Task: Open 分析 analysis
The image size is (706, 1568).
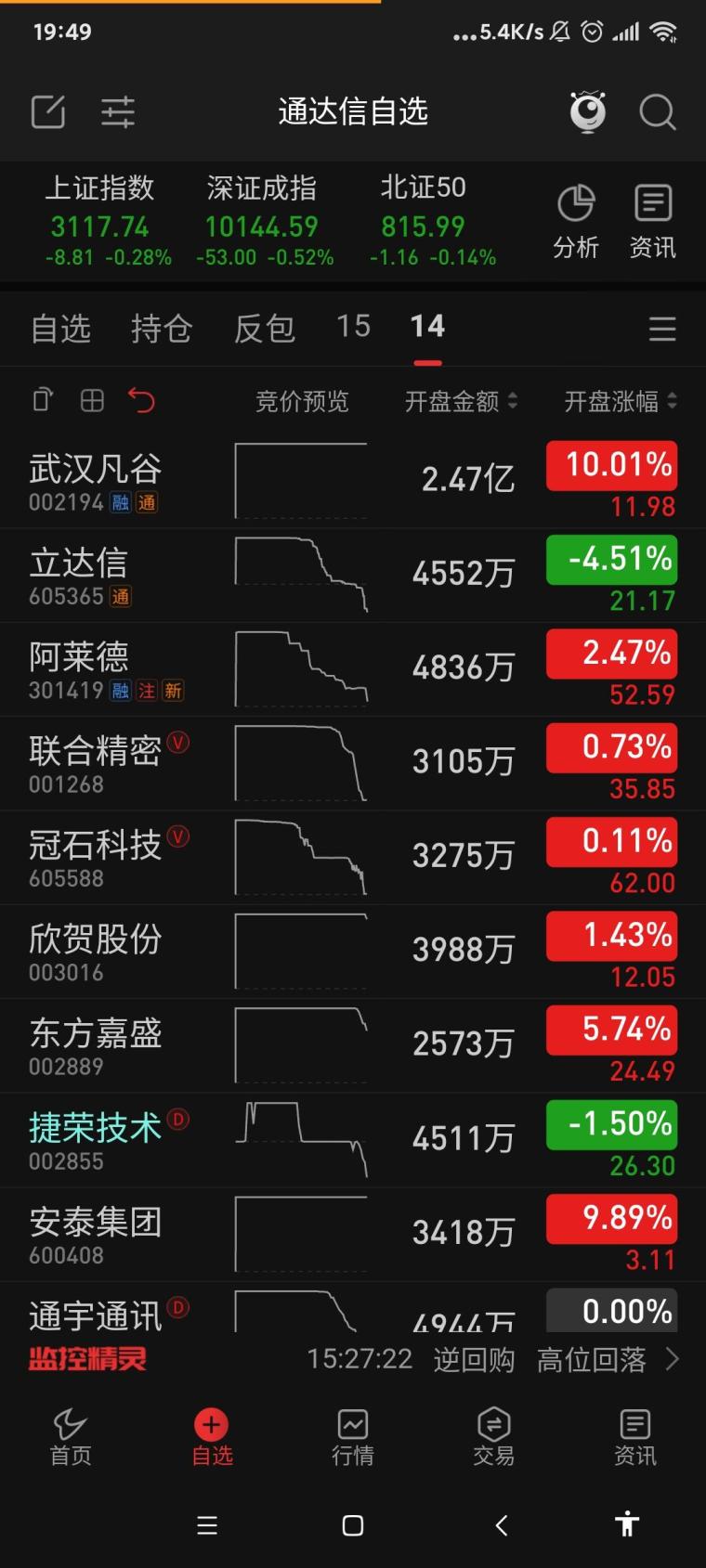Action: tap(576, 222)
